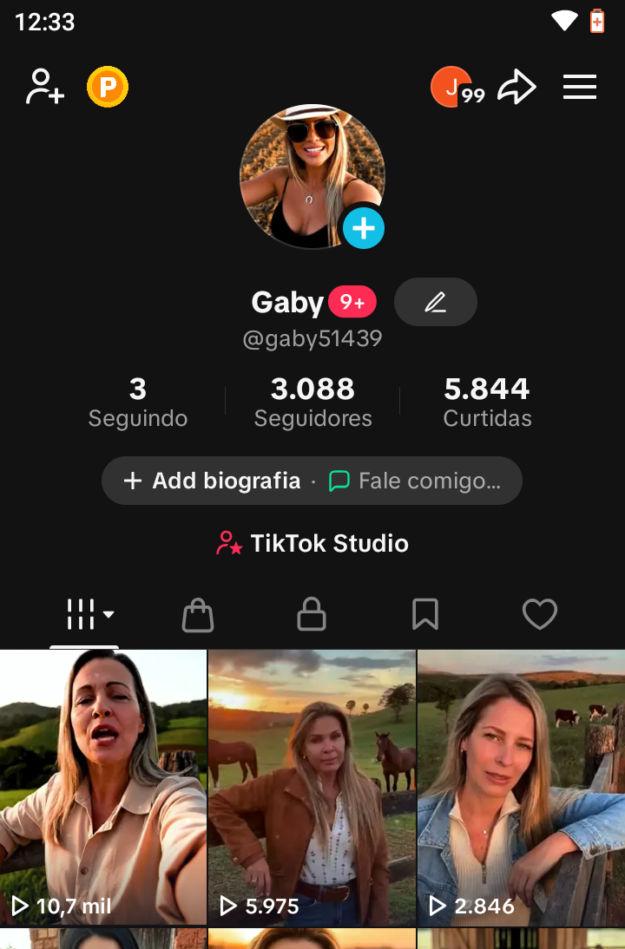Tap Add biografia
Viewport: 625px width, 949px height.
(x=212, y=481)
